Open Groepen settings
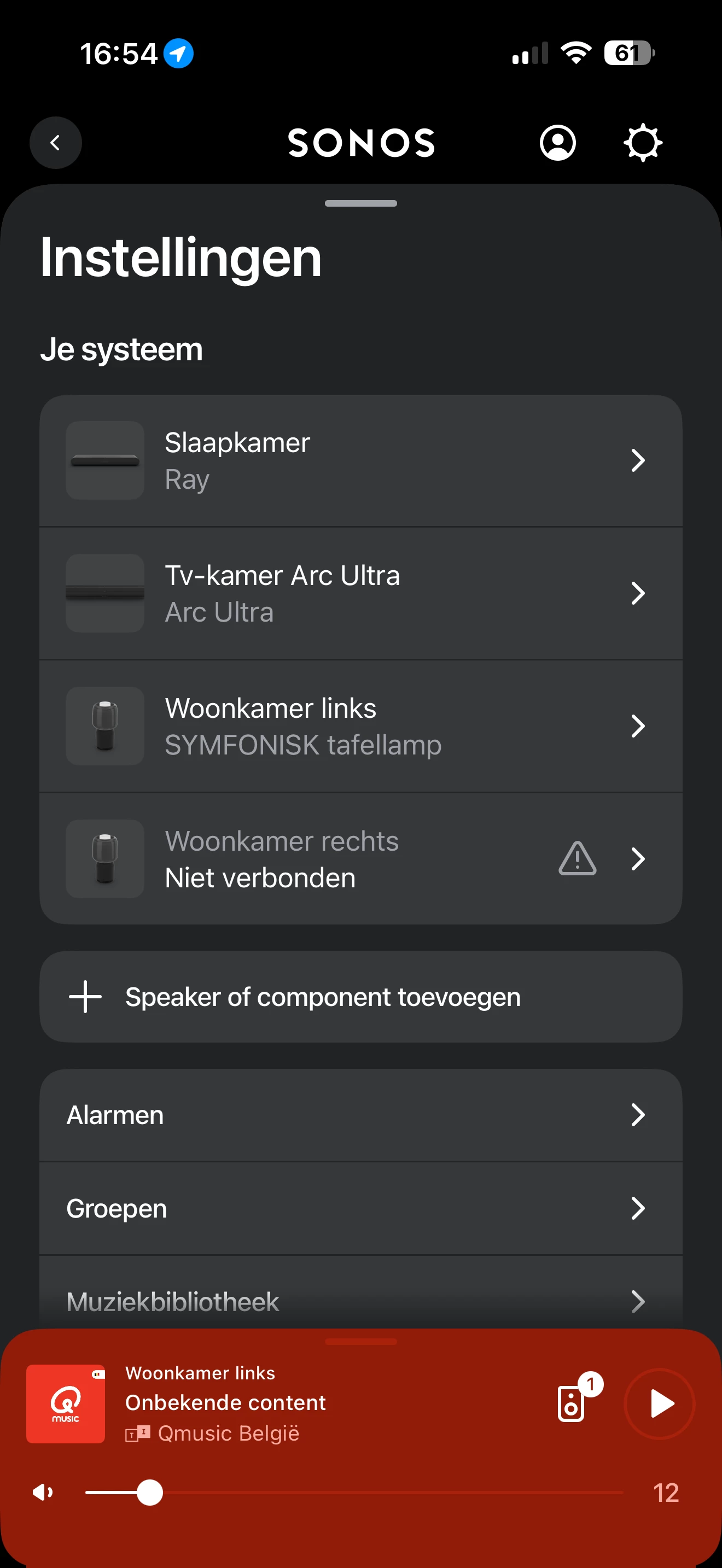 360,1208
